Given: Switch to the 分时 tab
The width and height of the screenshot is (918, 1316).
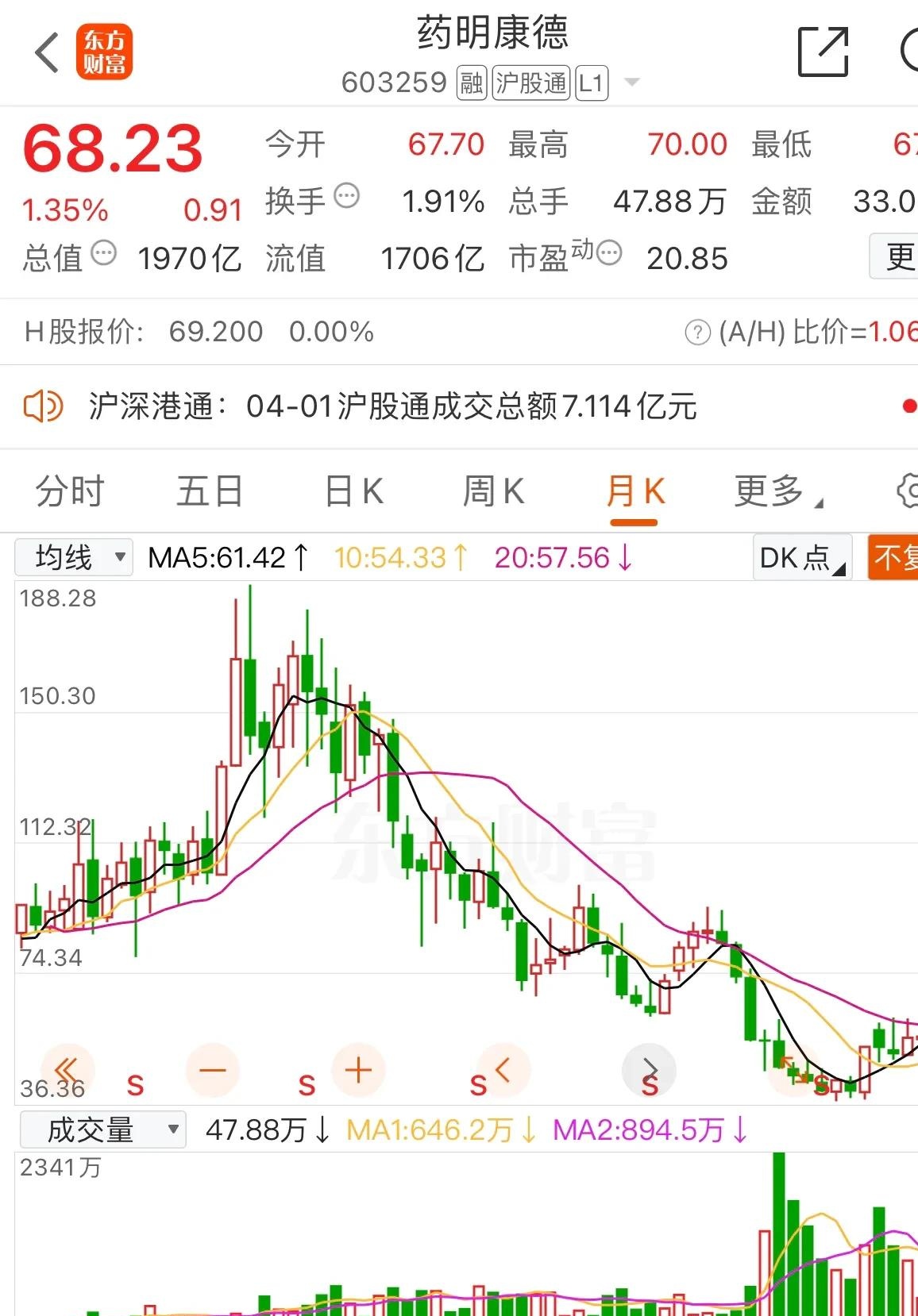Looking at the screenshot, I should click(x=67, y=491).
